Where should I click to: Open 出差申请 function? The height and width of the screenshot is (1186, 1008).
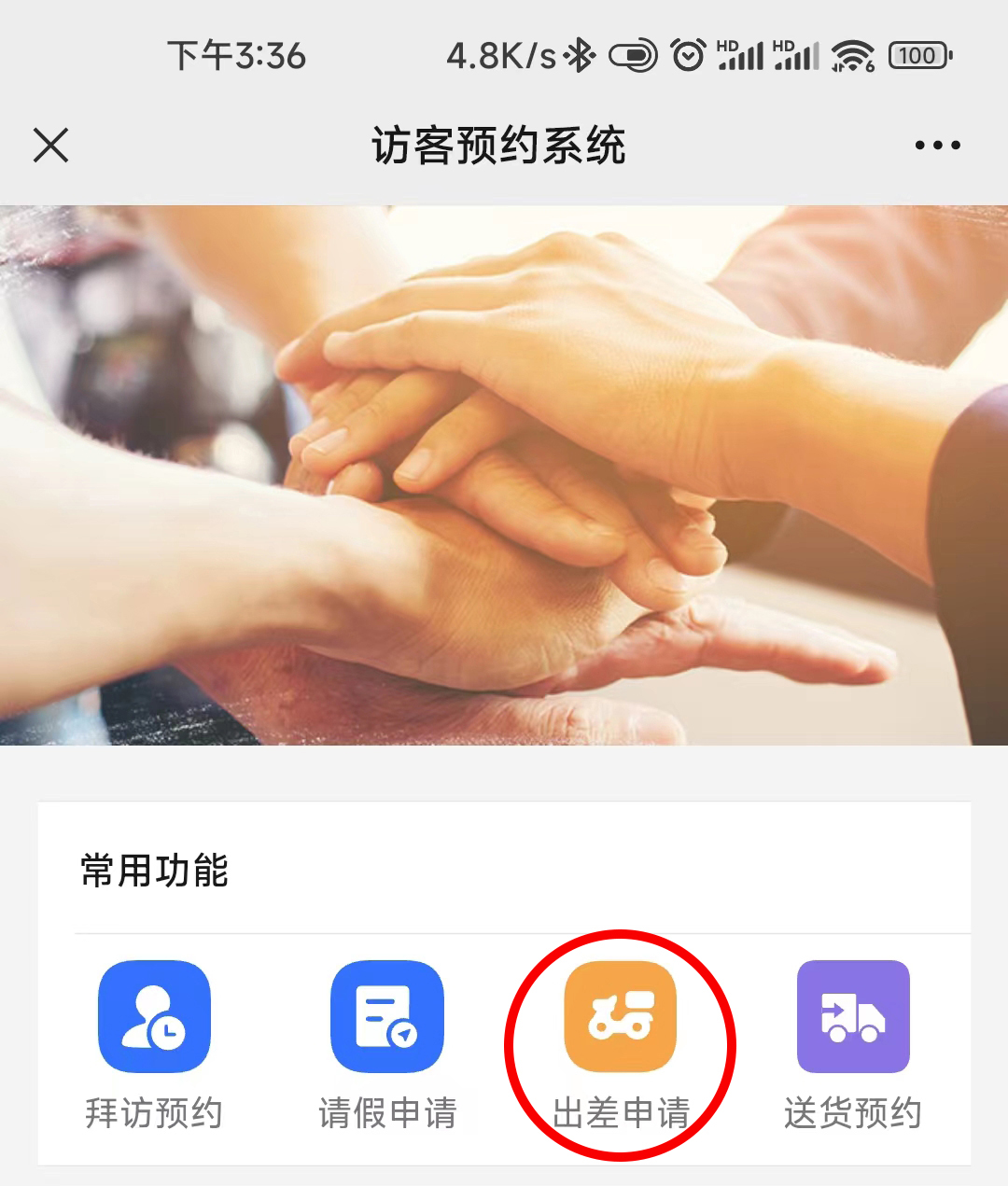pos(621,1017)
